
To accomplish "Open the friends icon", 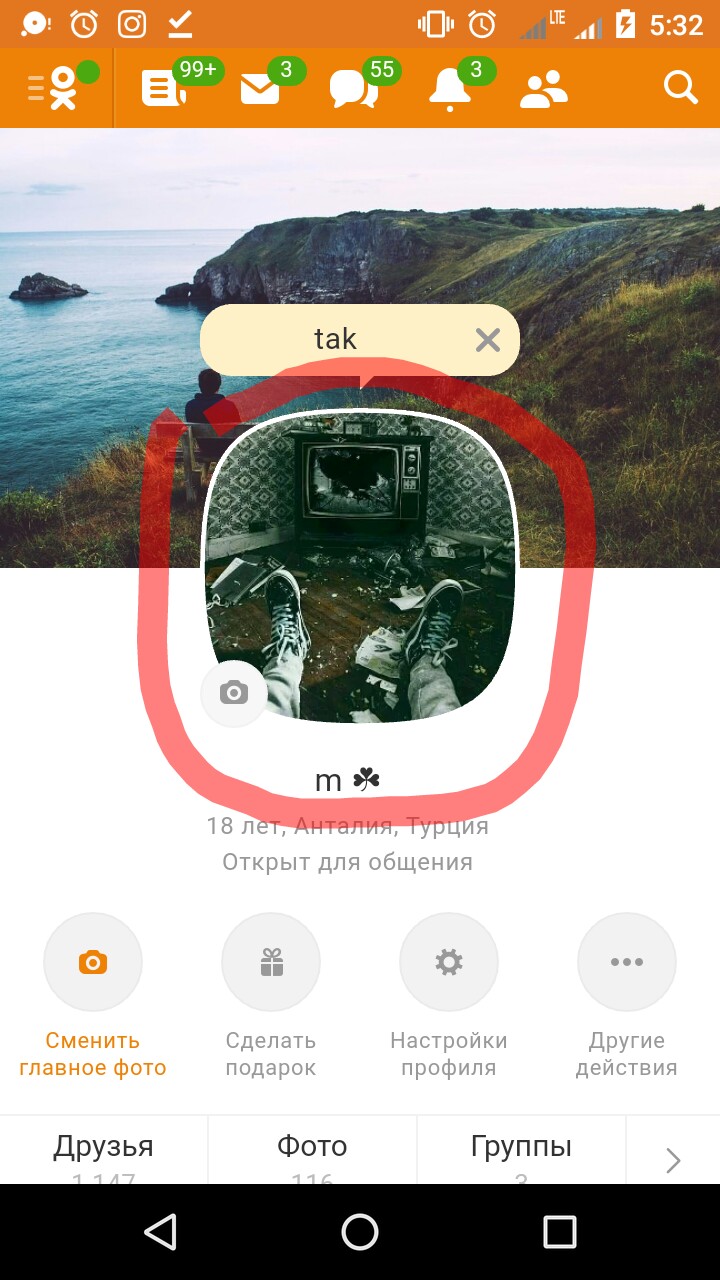I will tap(544, 88).
